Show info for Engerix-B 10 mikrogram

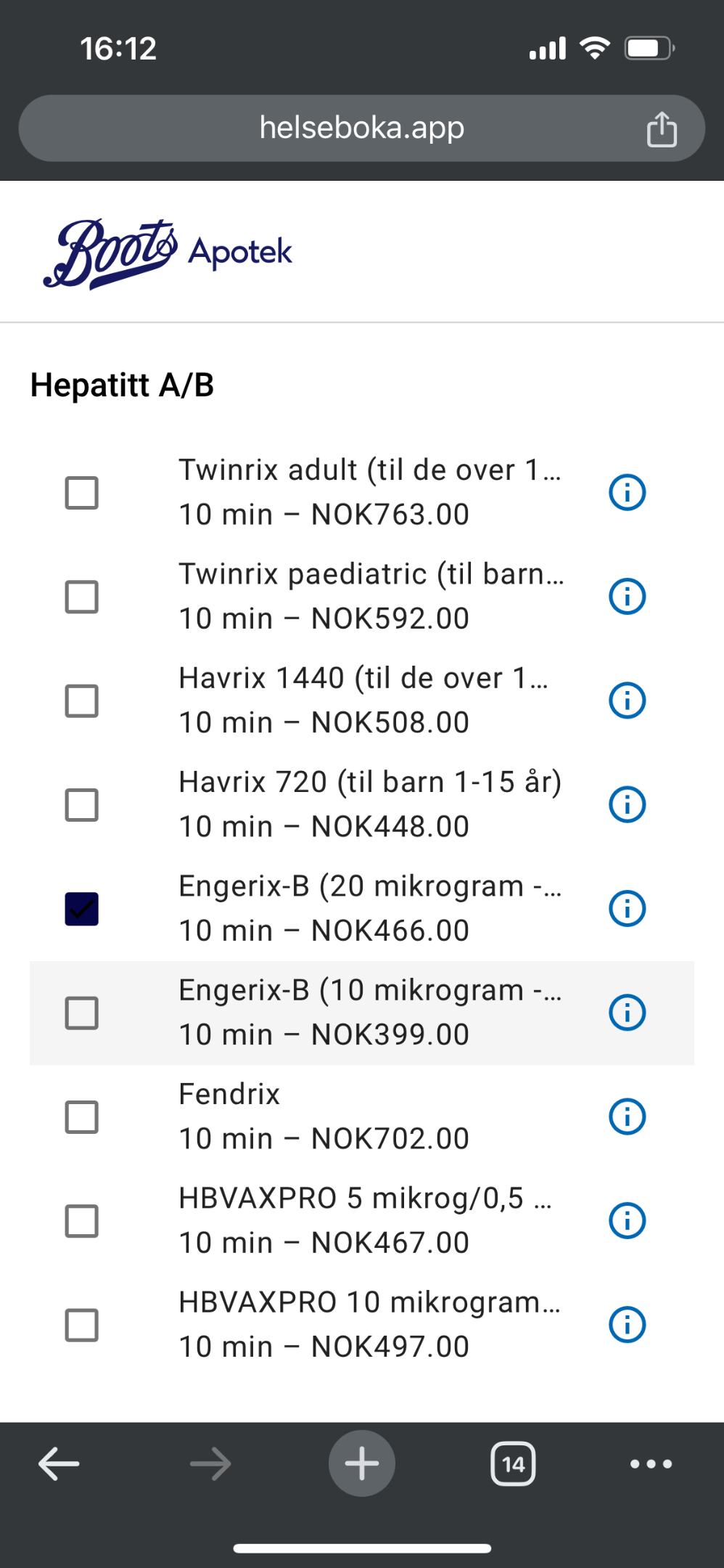point(627,1013)
